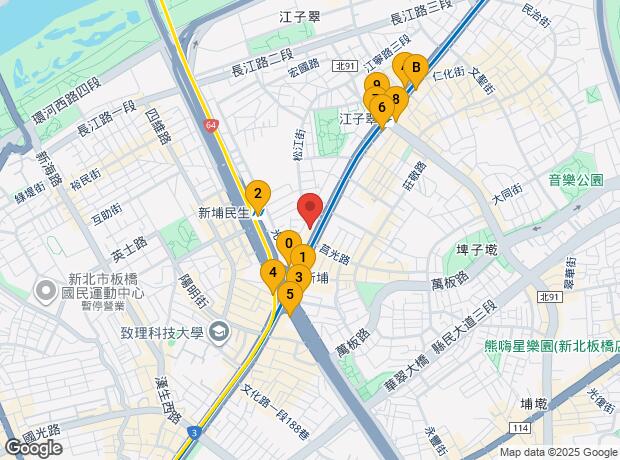The image size is (620, 460).
Task: Tap the yellow marker numbered 4
Action: (x=272, y=271)
